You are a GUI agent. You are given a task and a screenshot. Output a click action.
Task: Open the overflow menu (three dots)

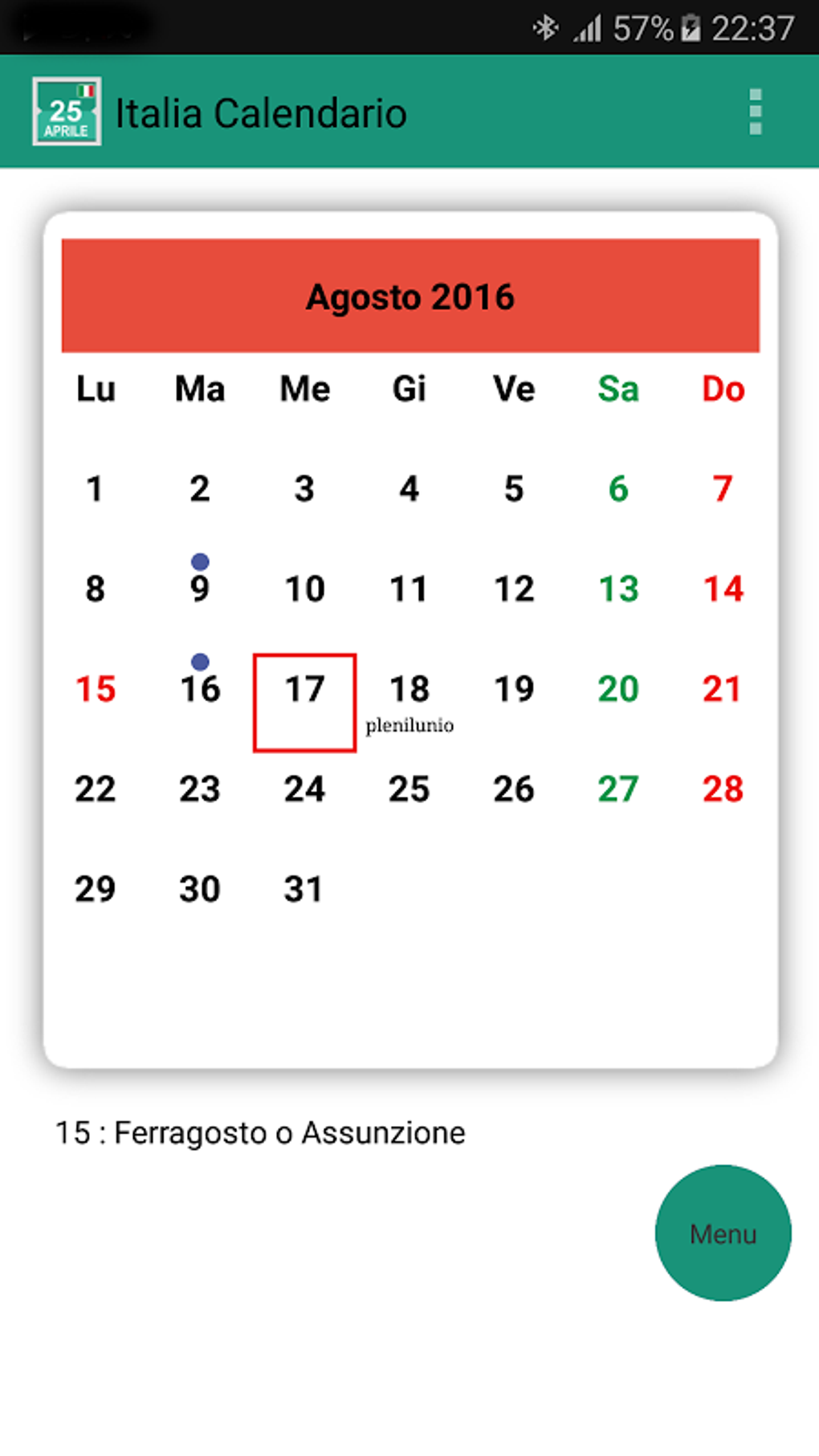pyautogui.click(x=755, y=112)
